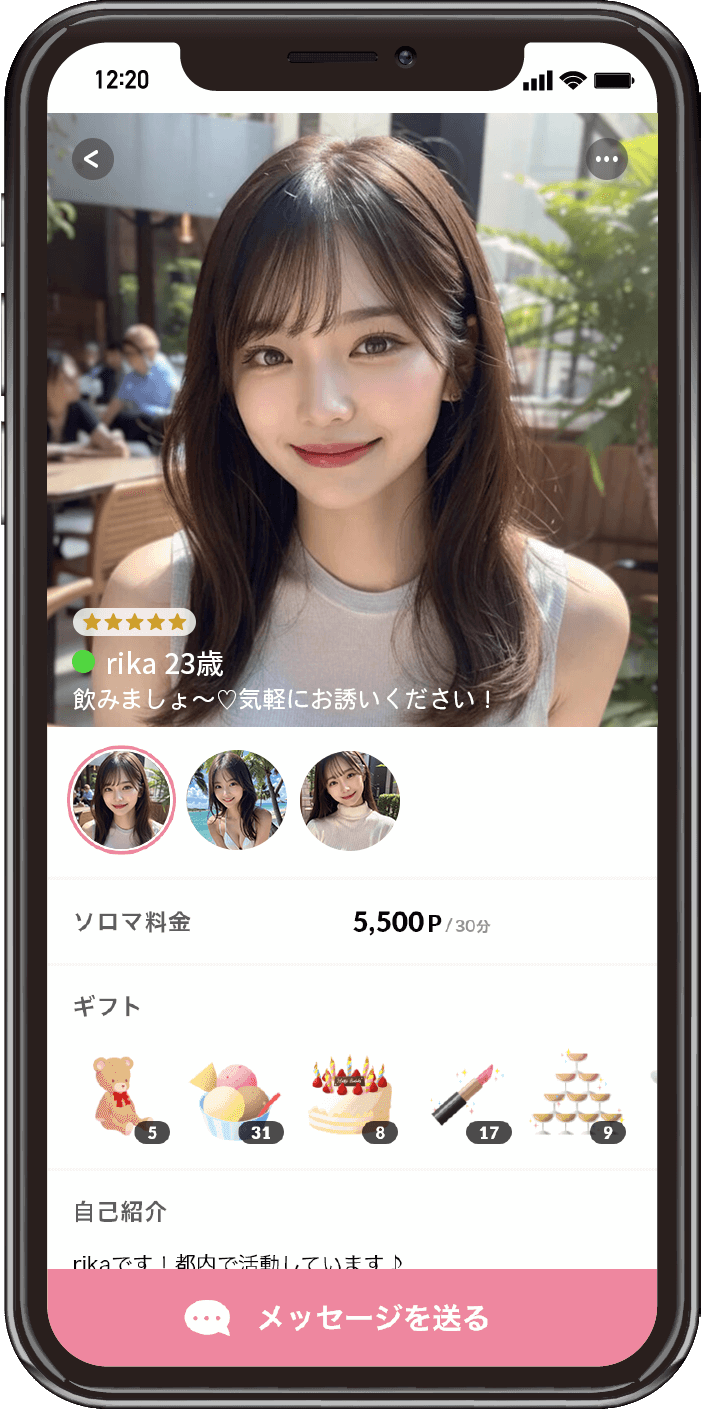Screen dimensions: 701x1409
Task: Select the lipstick gift
Action: click(x=466, y=1097)
